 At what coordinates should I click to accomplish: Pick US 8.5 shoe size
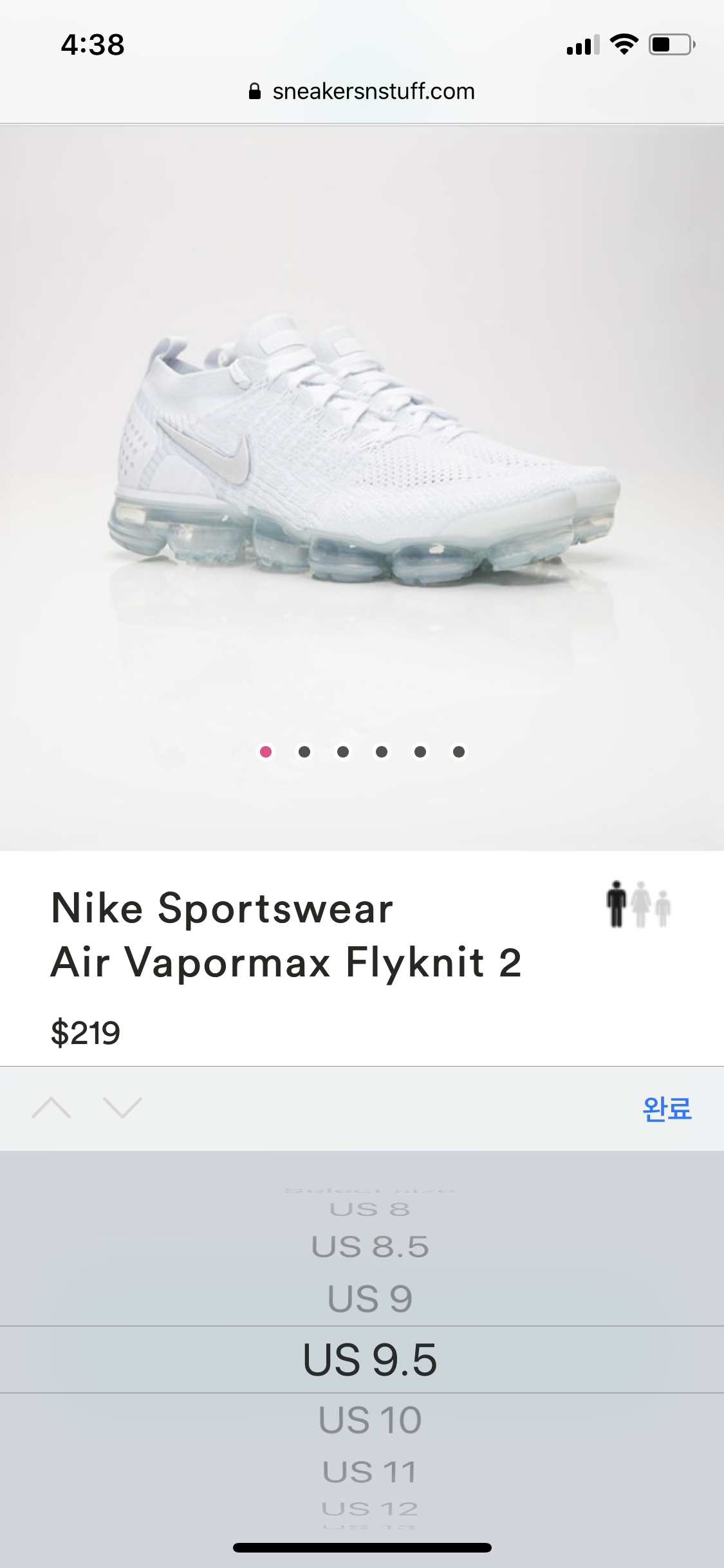tap(370, 1247)
